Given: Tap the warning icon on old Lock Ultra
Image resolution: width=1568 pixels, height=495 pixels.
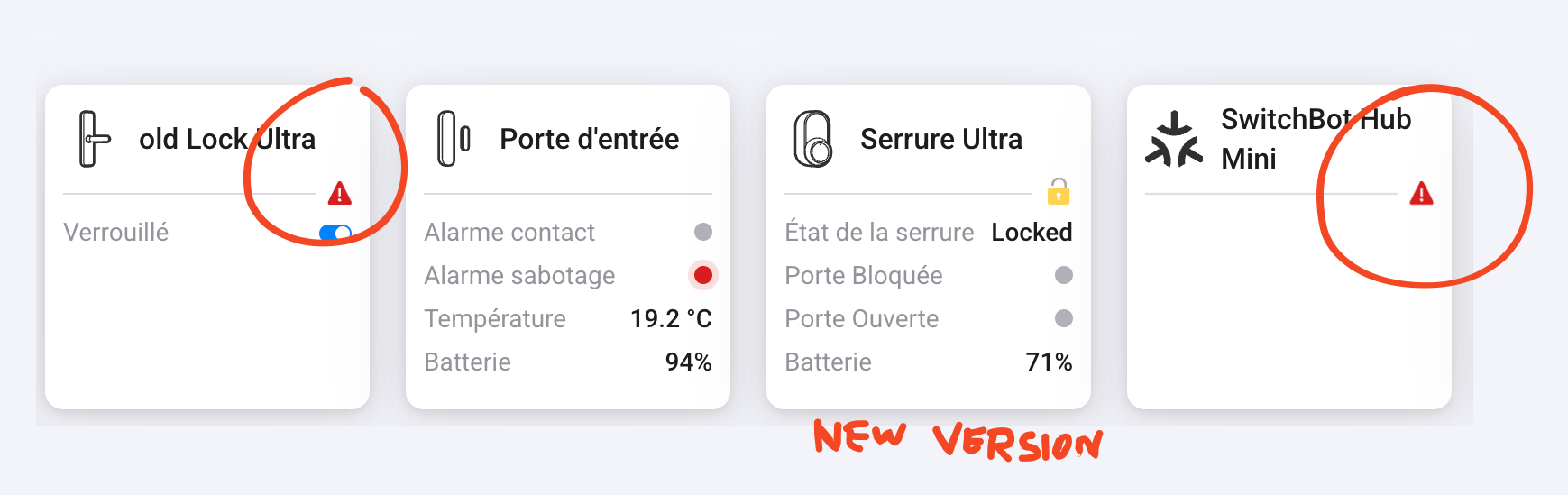Looking at the screenshot, I should coord(339,193).
